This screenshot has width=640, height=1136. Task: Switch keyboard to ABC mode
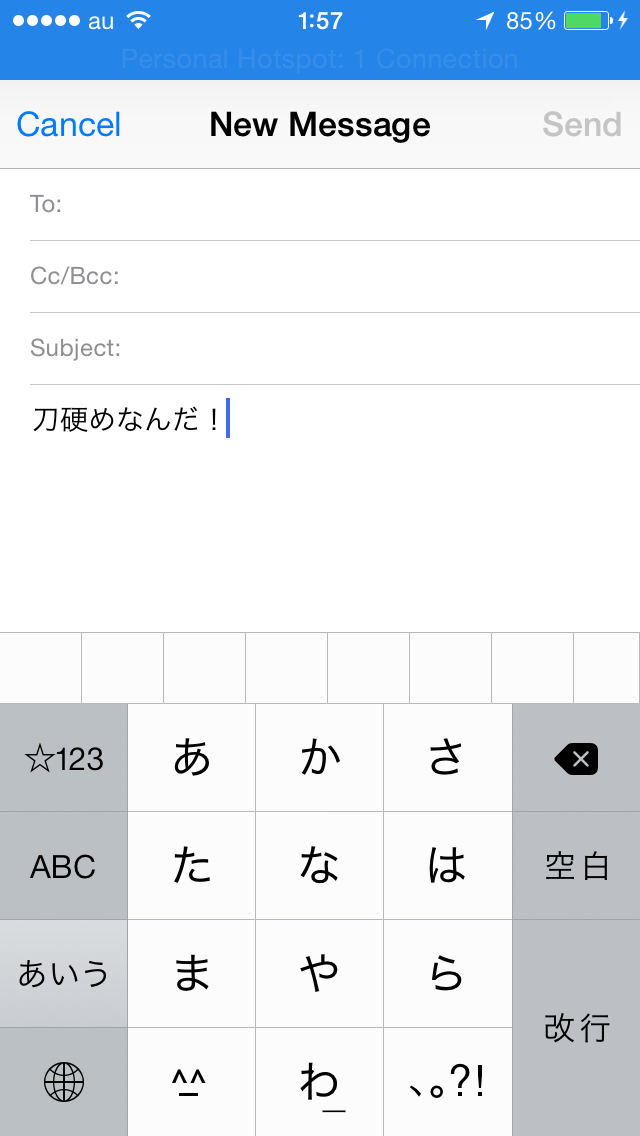(x=64, y=866)
